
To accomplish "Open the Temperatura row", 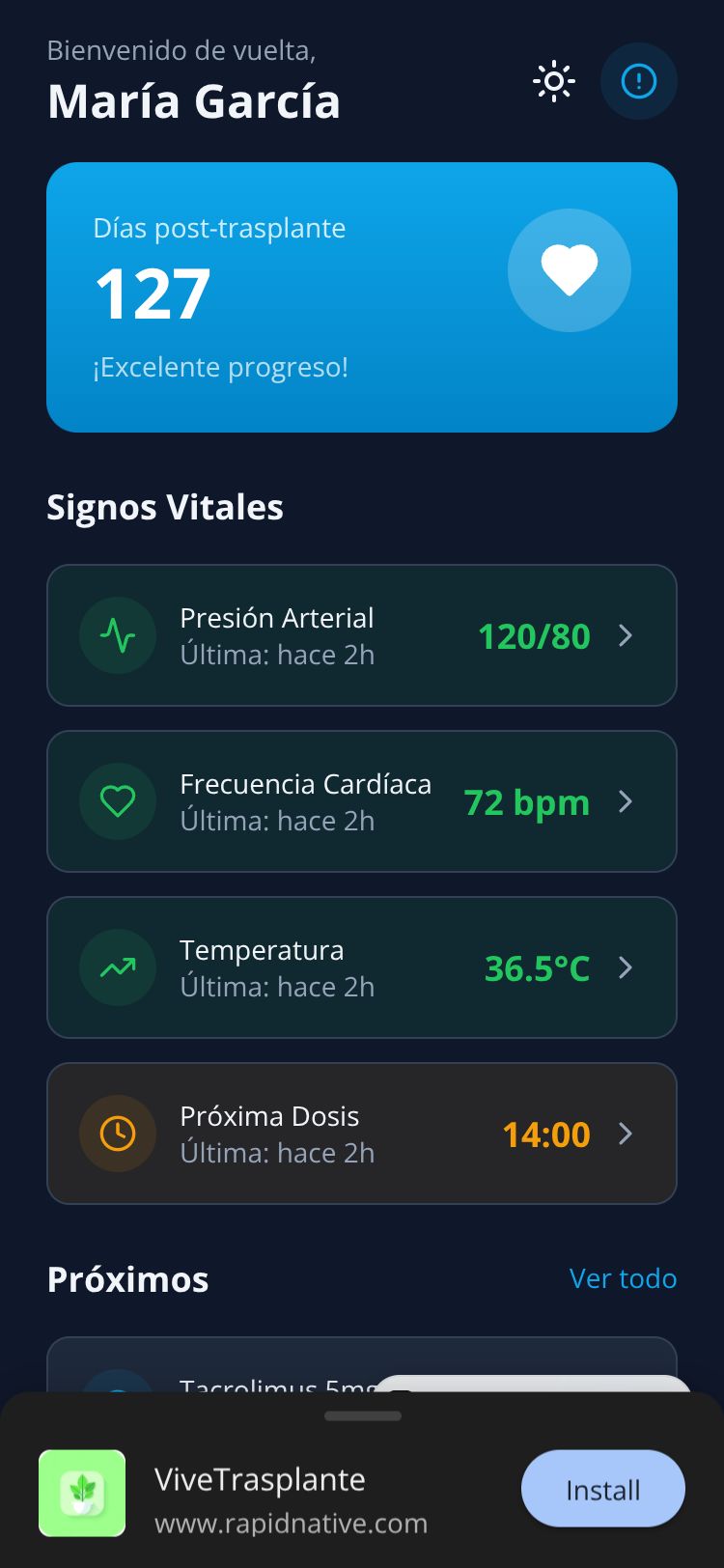I will [362, 967].
